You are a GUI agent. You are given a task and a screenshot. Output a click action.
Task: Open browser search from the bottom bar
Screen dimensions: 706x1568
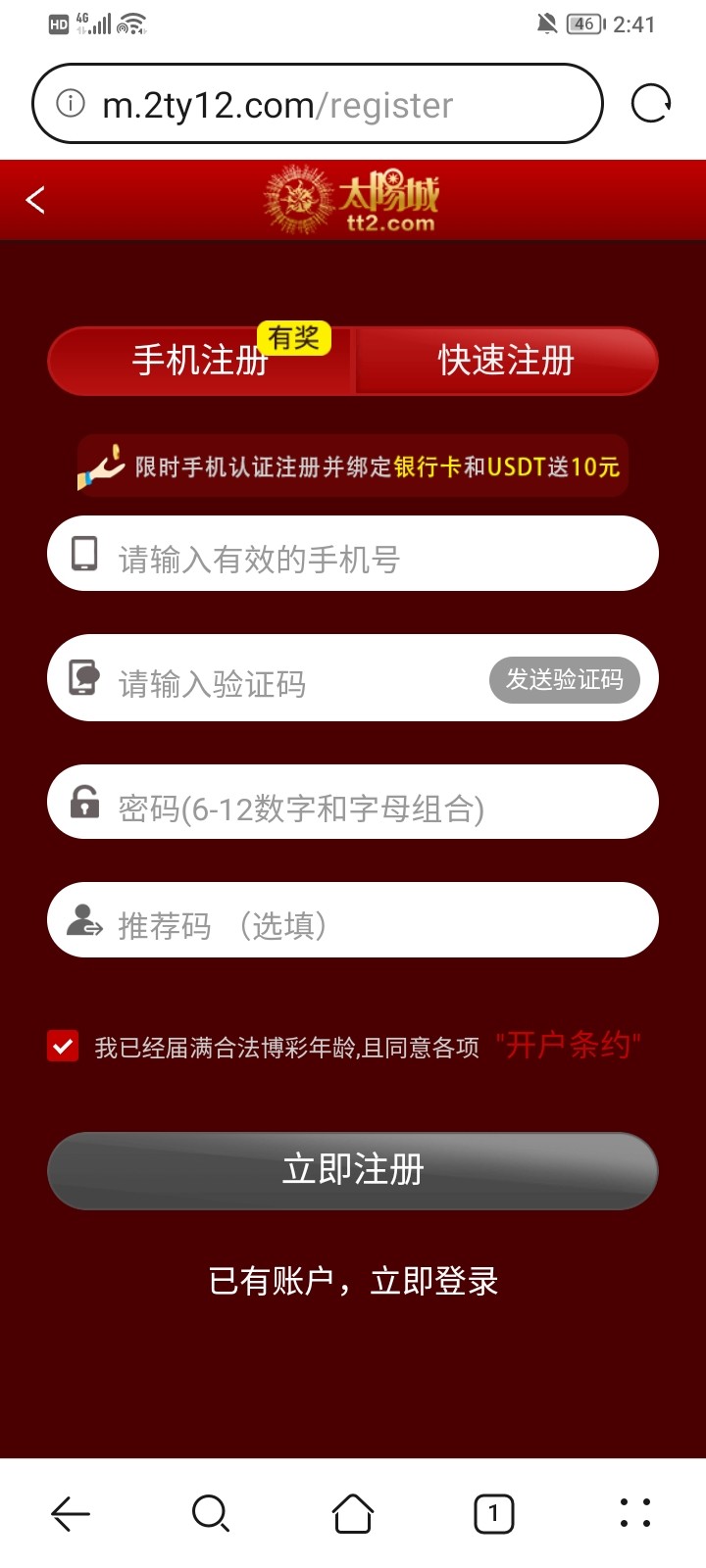click(211, 1514)
